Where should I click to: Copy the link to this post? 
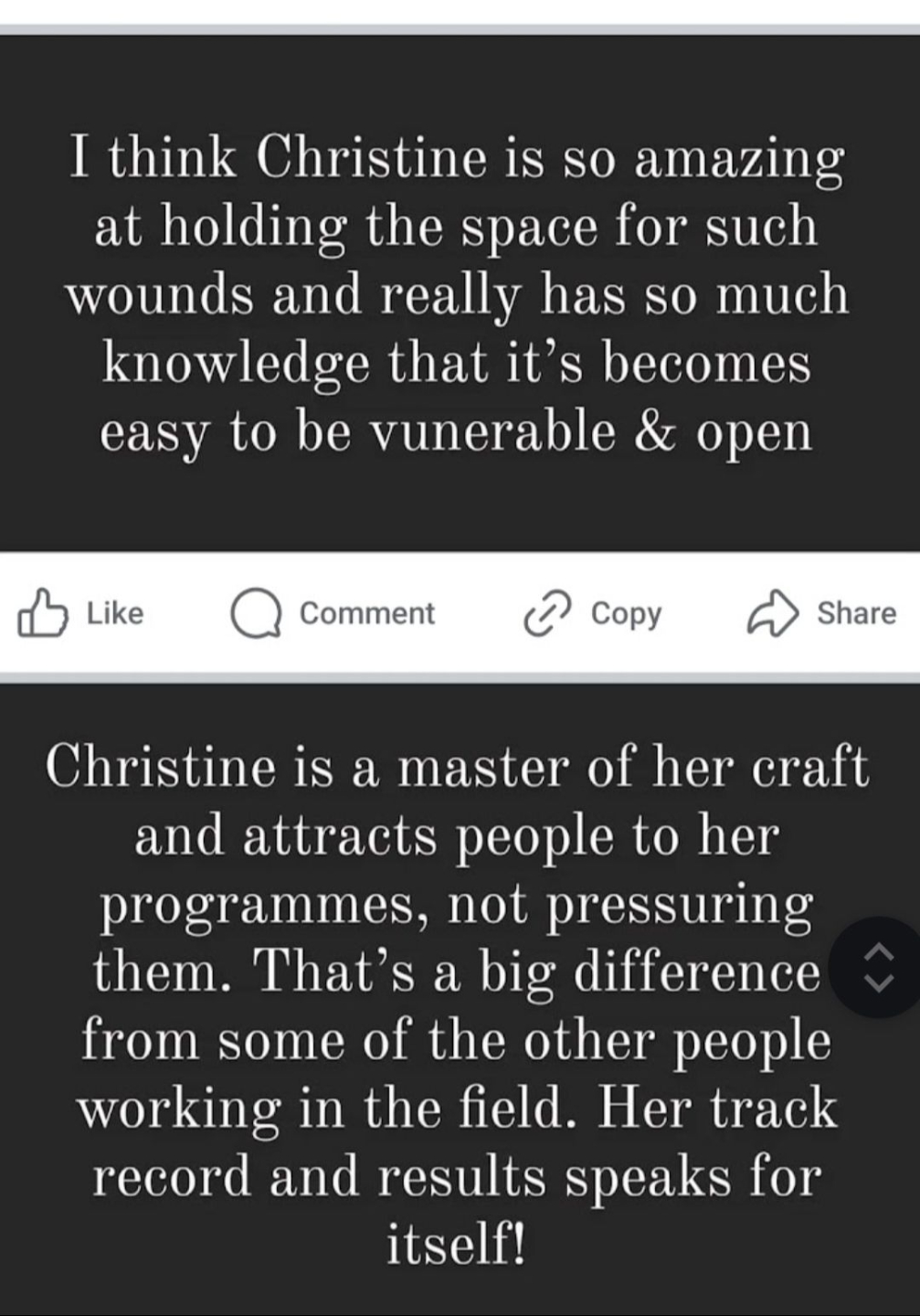(594, 613)
